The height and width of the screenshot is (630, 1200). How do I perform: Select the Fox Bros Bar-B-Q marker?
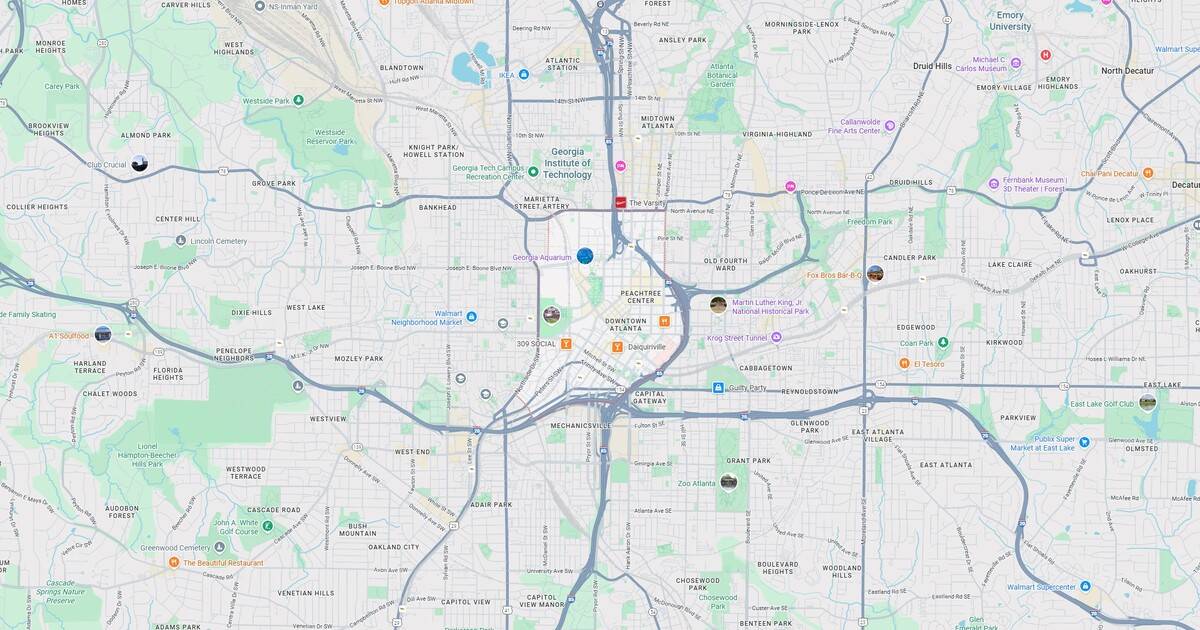(x=875, y=273)
